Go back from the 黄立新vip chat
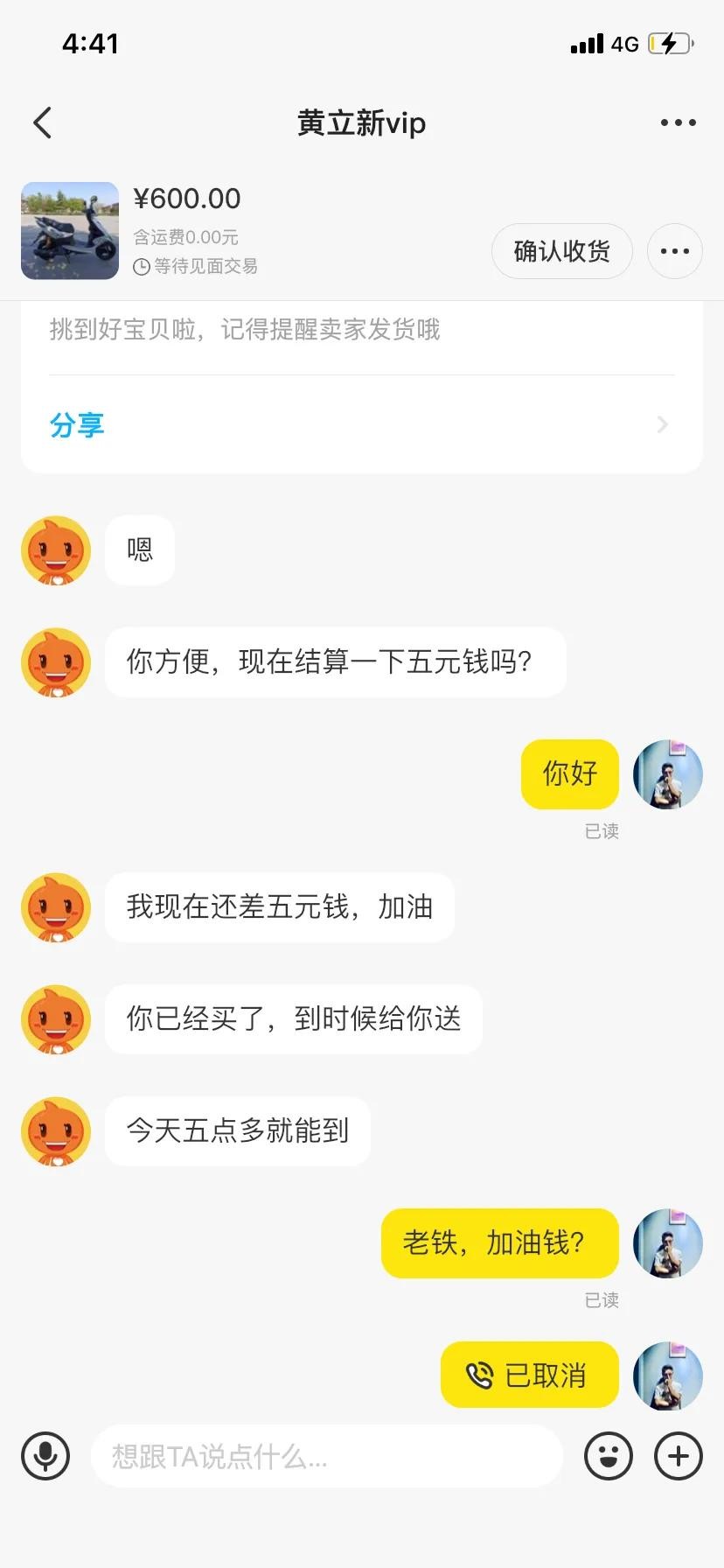Screen dimensions: 724x1568 tap(42, 123)
